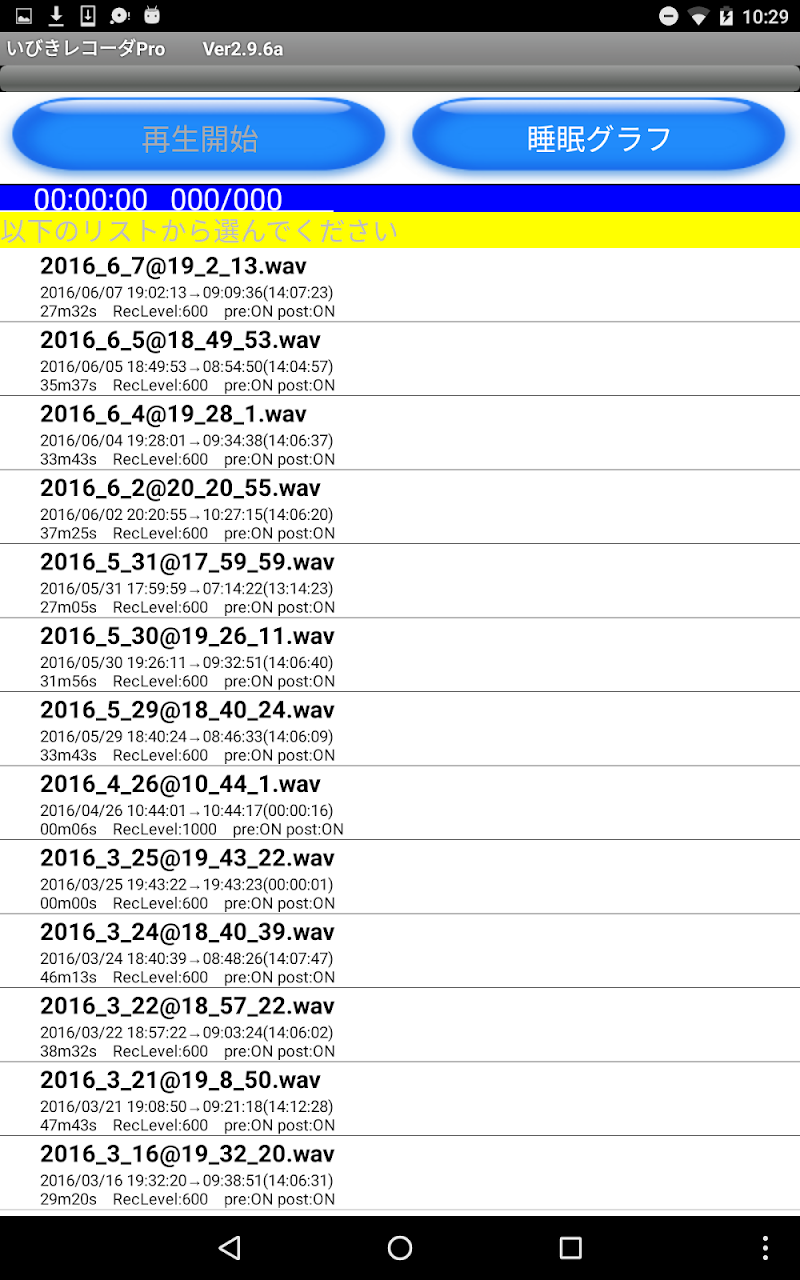Open the 睡眠グラフ sleep graph
The width and height of the screenshot is (800, 1280).
point(598,138)
